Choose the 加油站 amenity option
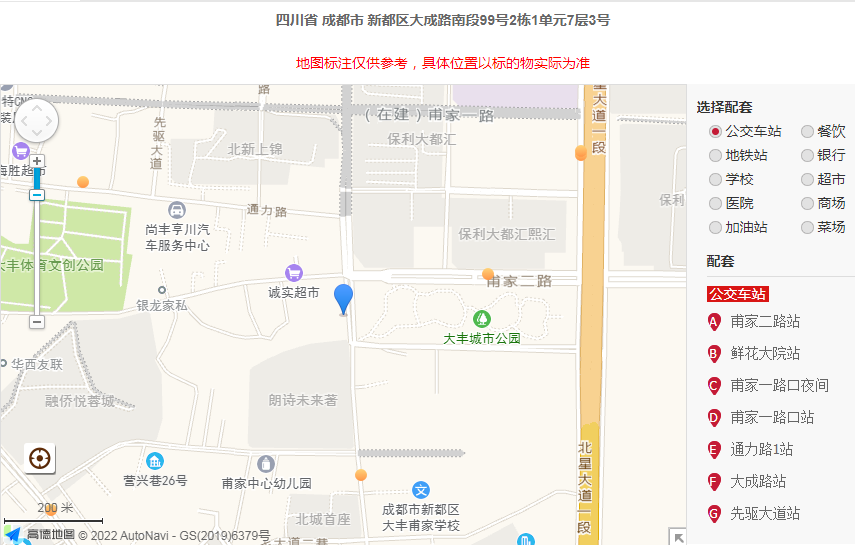 [715, 227]
